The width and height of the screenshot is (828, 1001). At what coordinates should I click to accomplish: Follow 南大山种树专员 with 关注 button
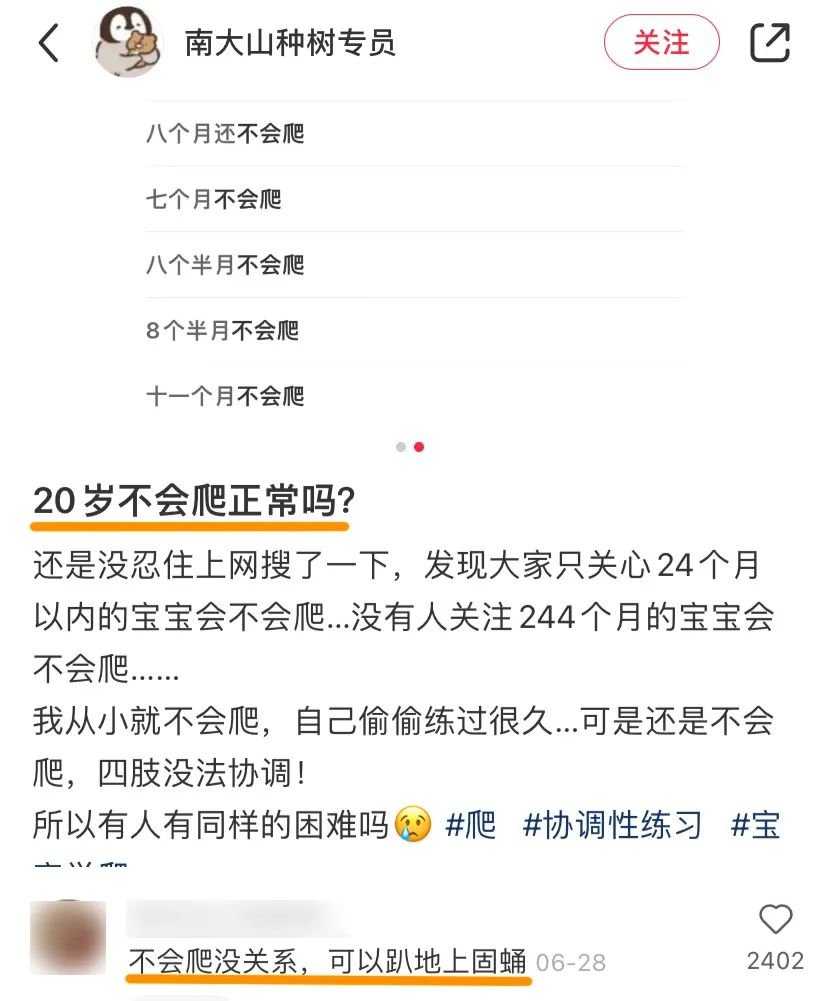pyautogui.click(x=661, y=43)
